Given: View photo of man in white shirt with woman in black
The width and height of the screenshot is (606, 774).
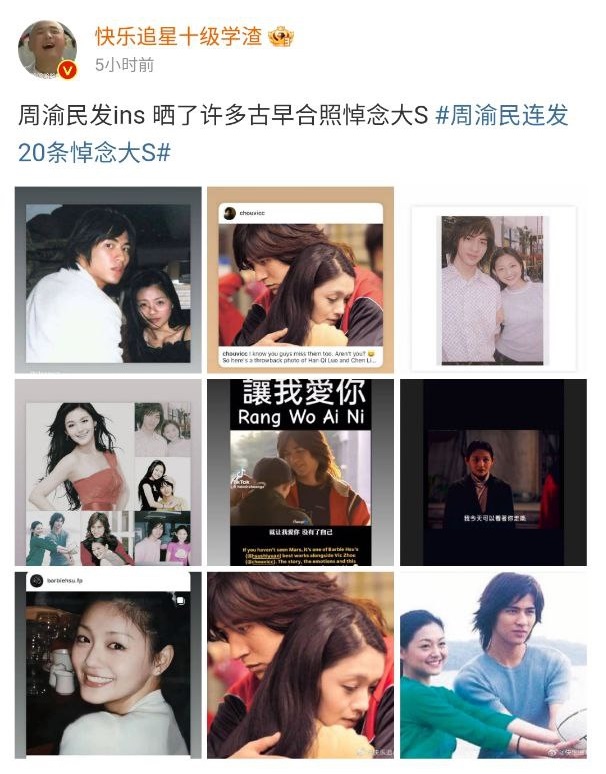Looking at the screenshot, I should tap(108, 279).
